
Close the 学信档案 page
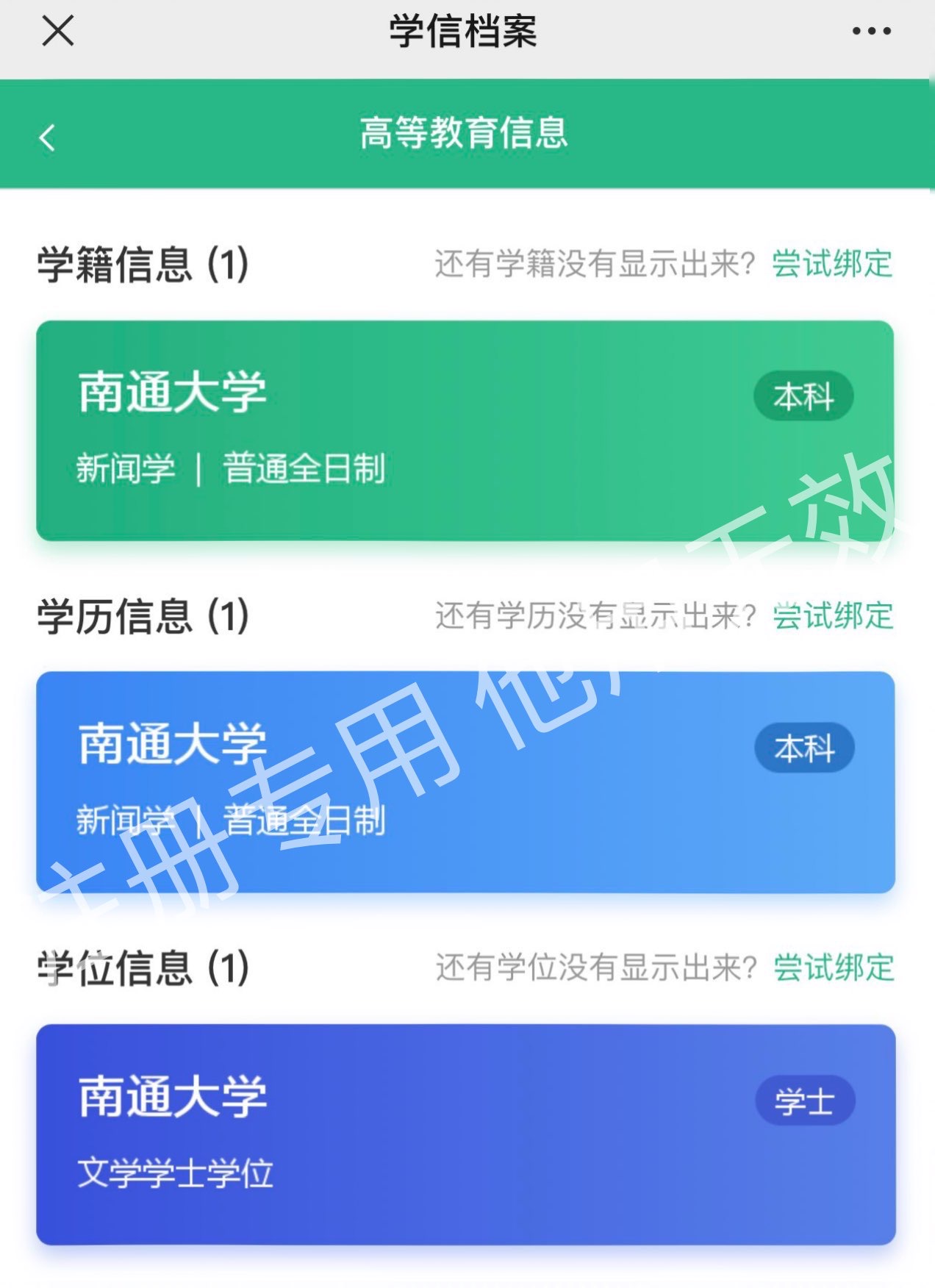coord(57,32)
